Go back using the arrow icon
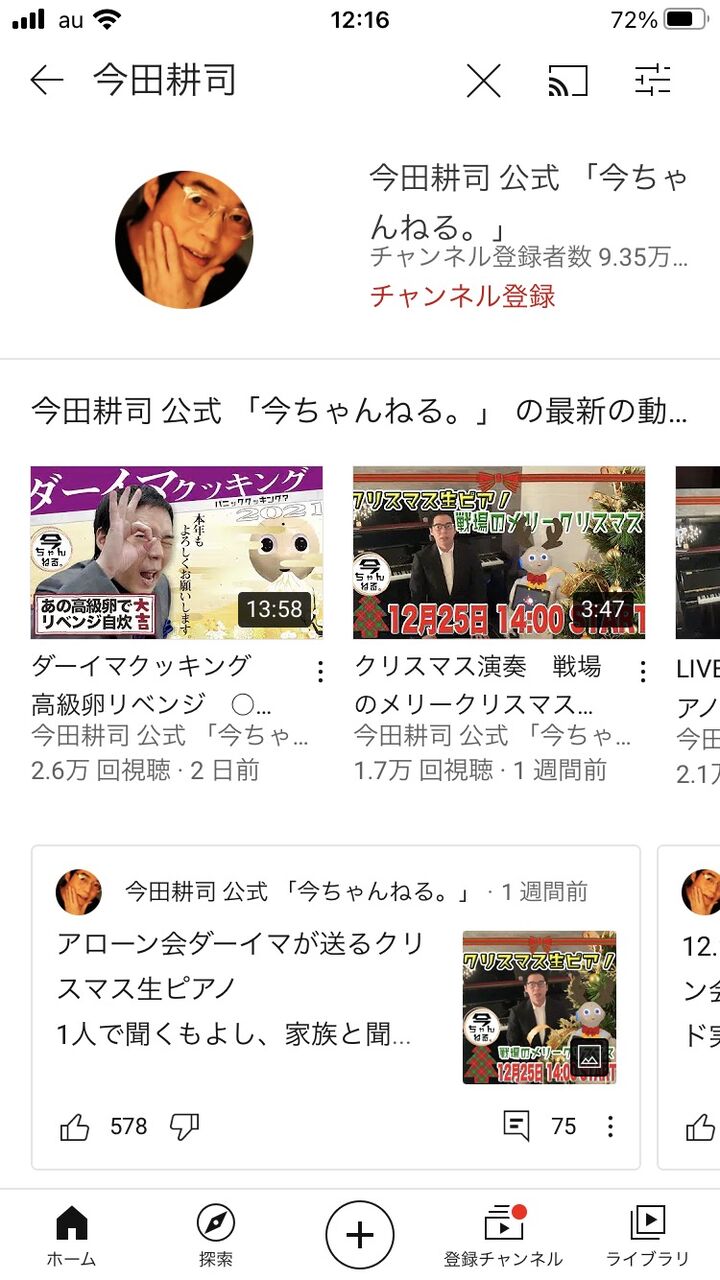The image size is (720, 1280). tap(47, 80)
